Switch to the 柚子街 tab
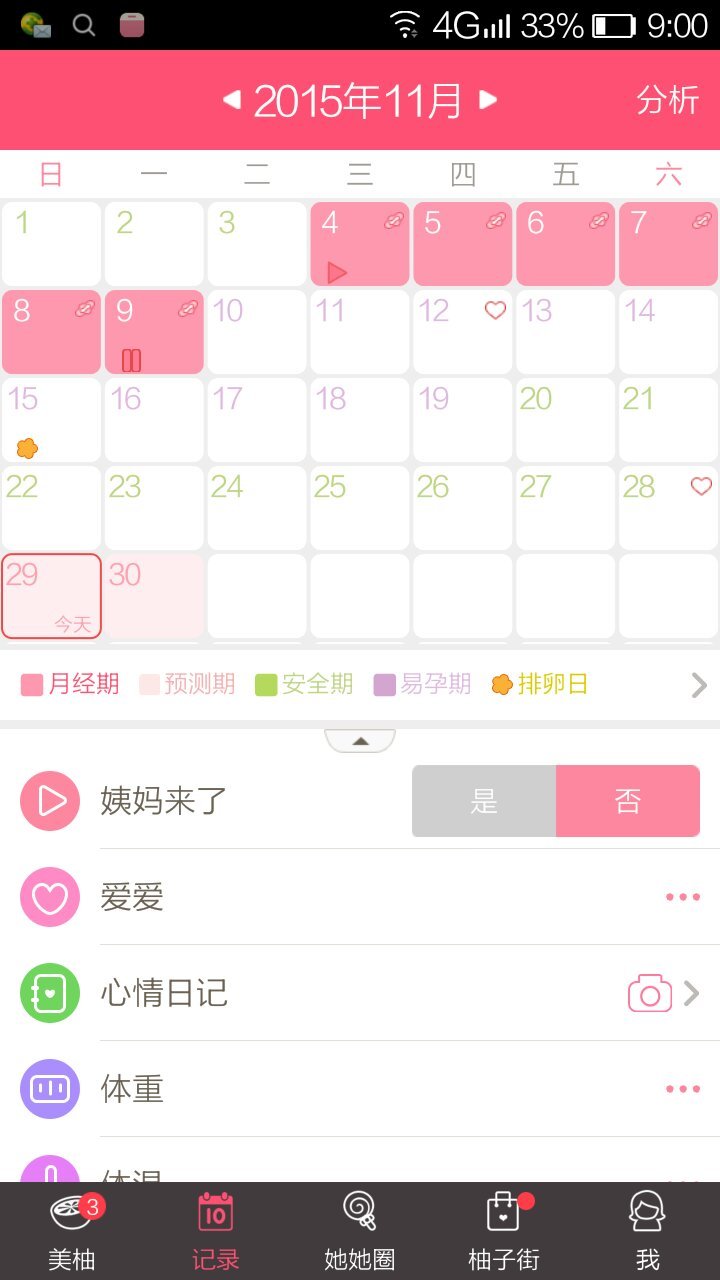 coord(504,1232)
